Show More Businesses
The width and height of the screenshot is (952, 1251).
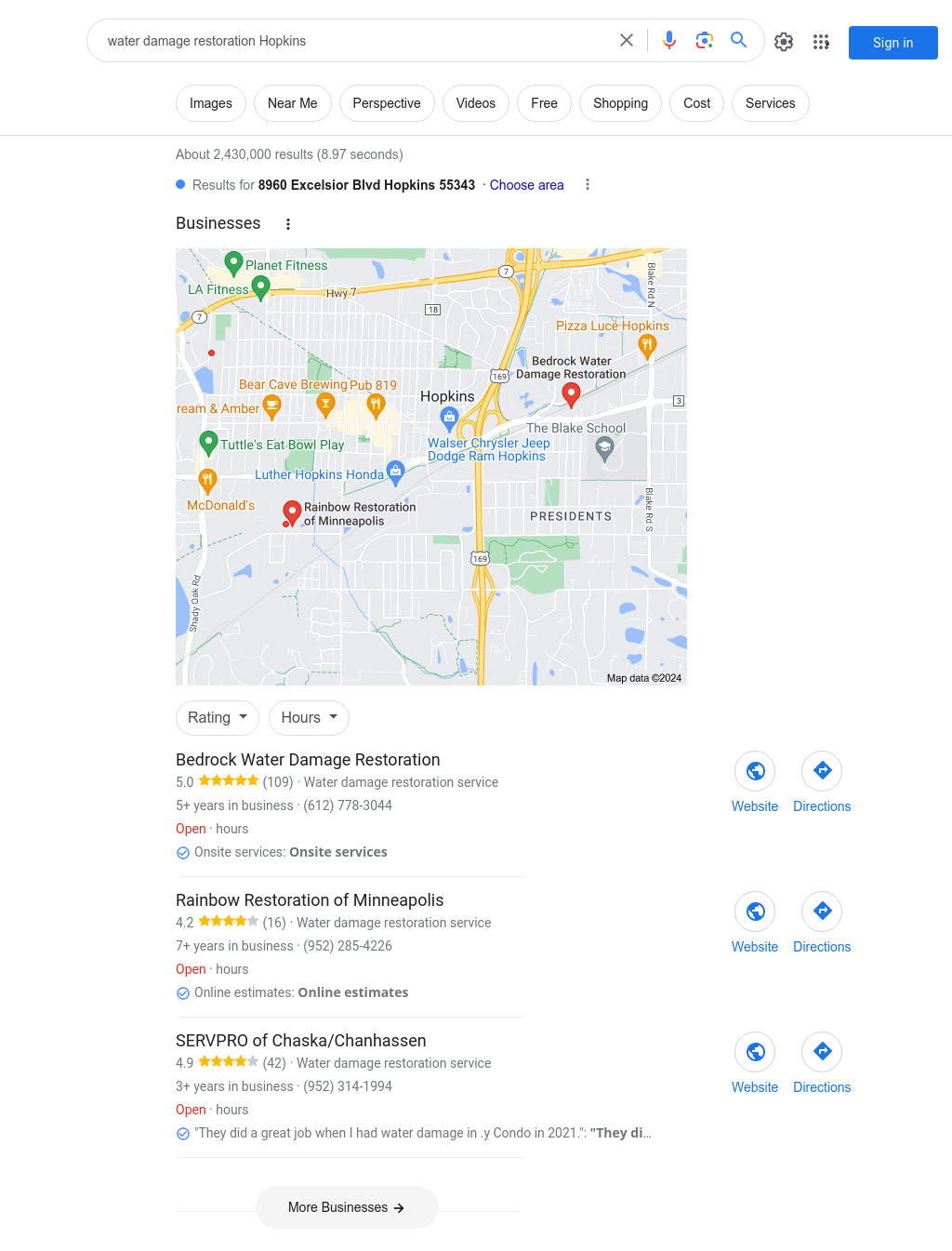pyautogui.click(x=347, y=1207)
